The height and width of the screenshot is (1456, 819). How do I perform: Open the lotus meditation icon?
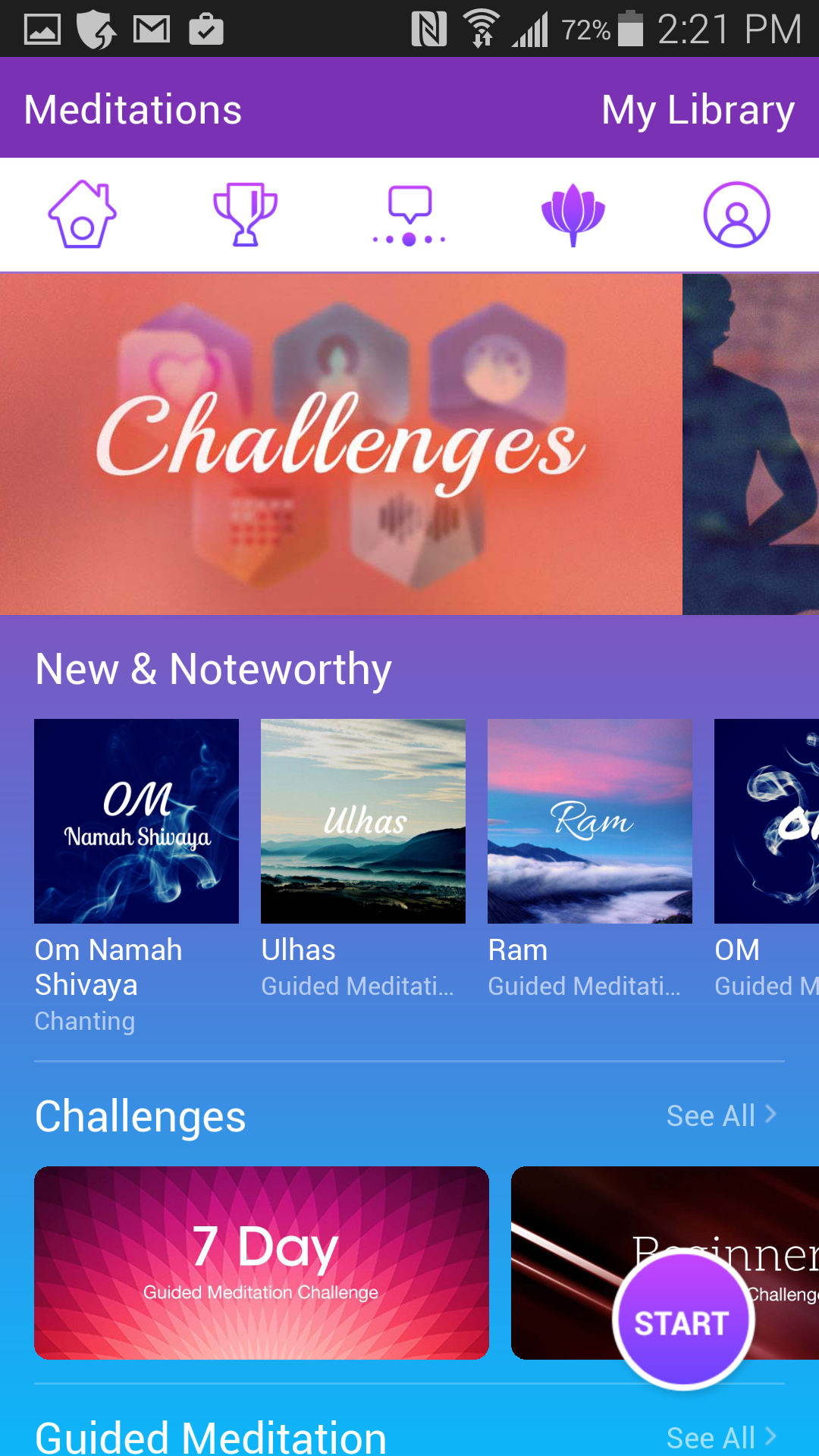pos(573,215)
